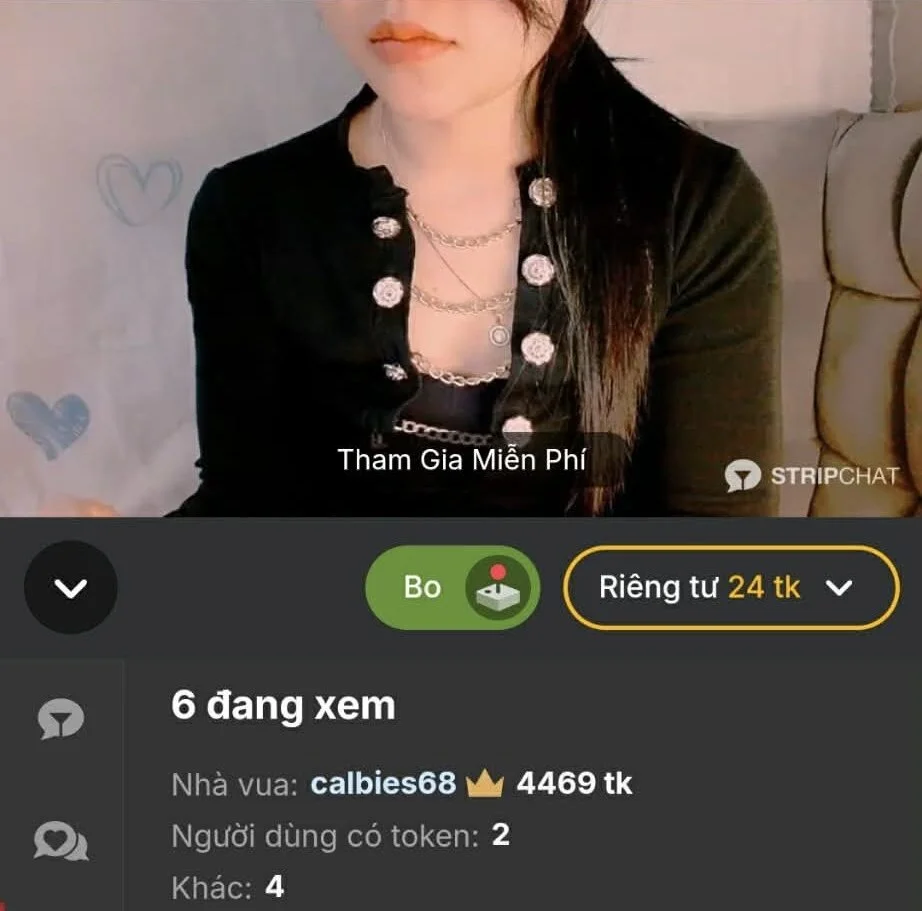Tap the Tham Gia Miễn Phí banner

(x=461, y=460)
